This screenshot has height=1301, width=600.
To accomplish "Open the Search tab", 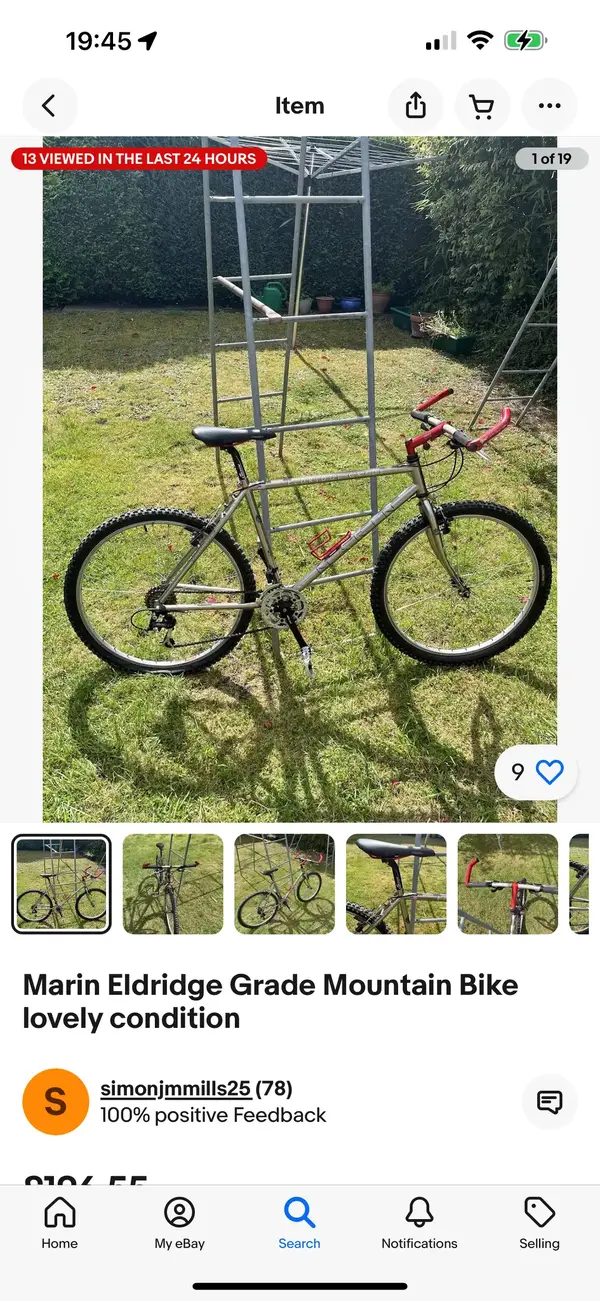I will (x=300, y=1223).
